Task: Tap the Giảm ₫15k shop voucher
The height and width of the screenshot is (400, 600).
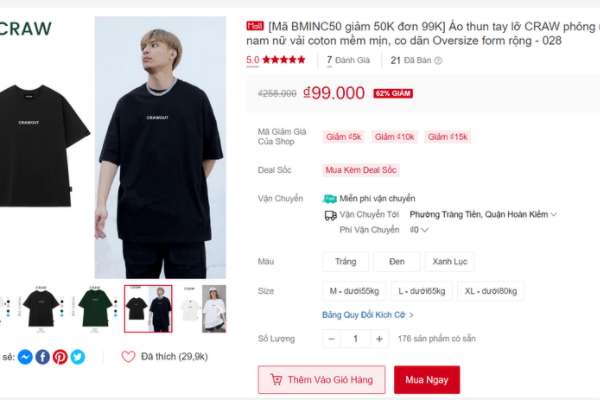Action: click(x=448, y=137)
